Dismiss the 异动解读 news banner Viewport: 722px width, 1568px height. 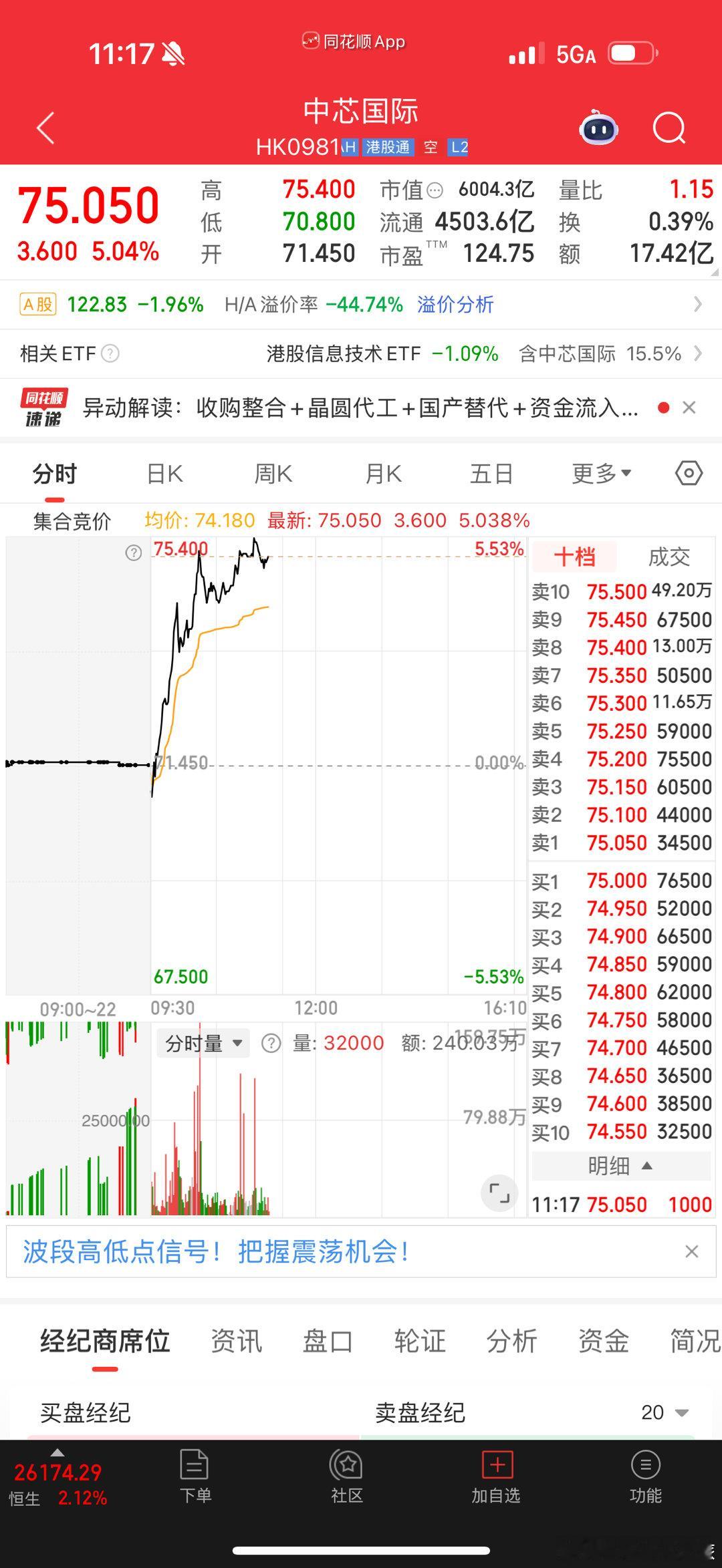coord(689,408)
